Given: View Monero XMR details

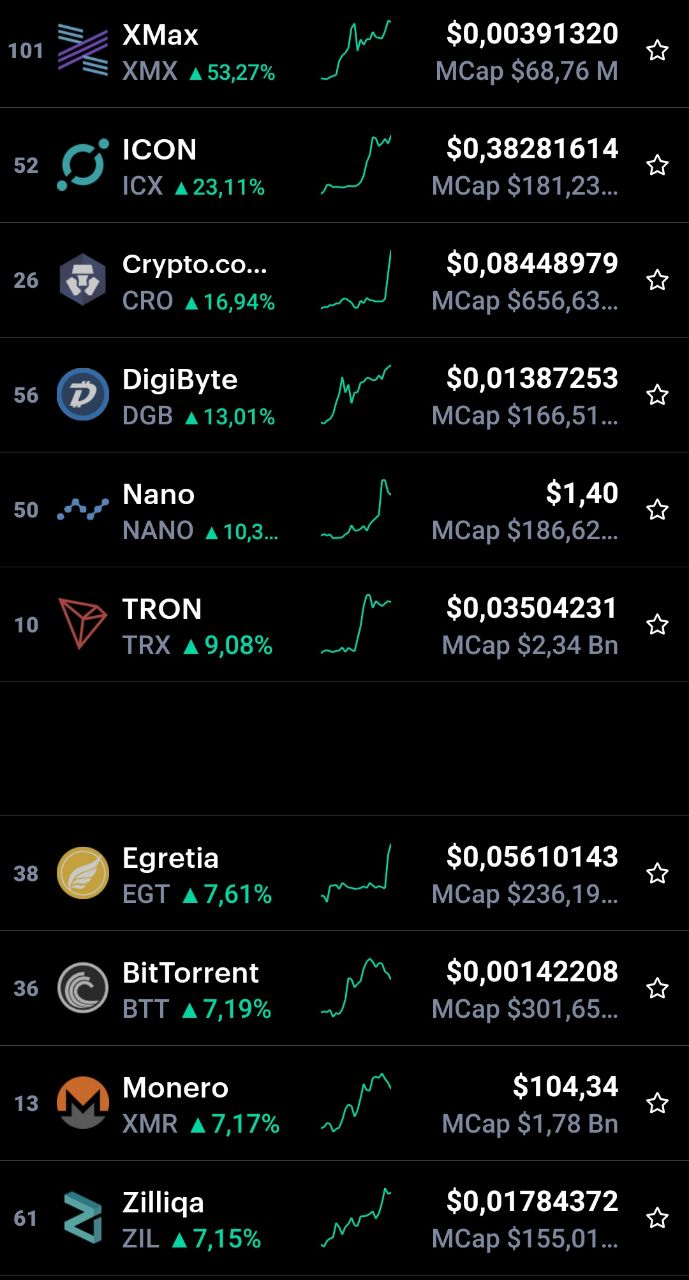Looking at the screenshot, I should (344, 1103).
